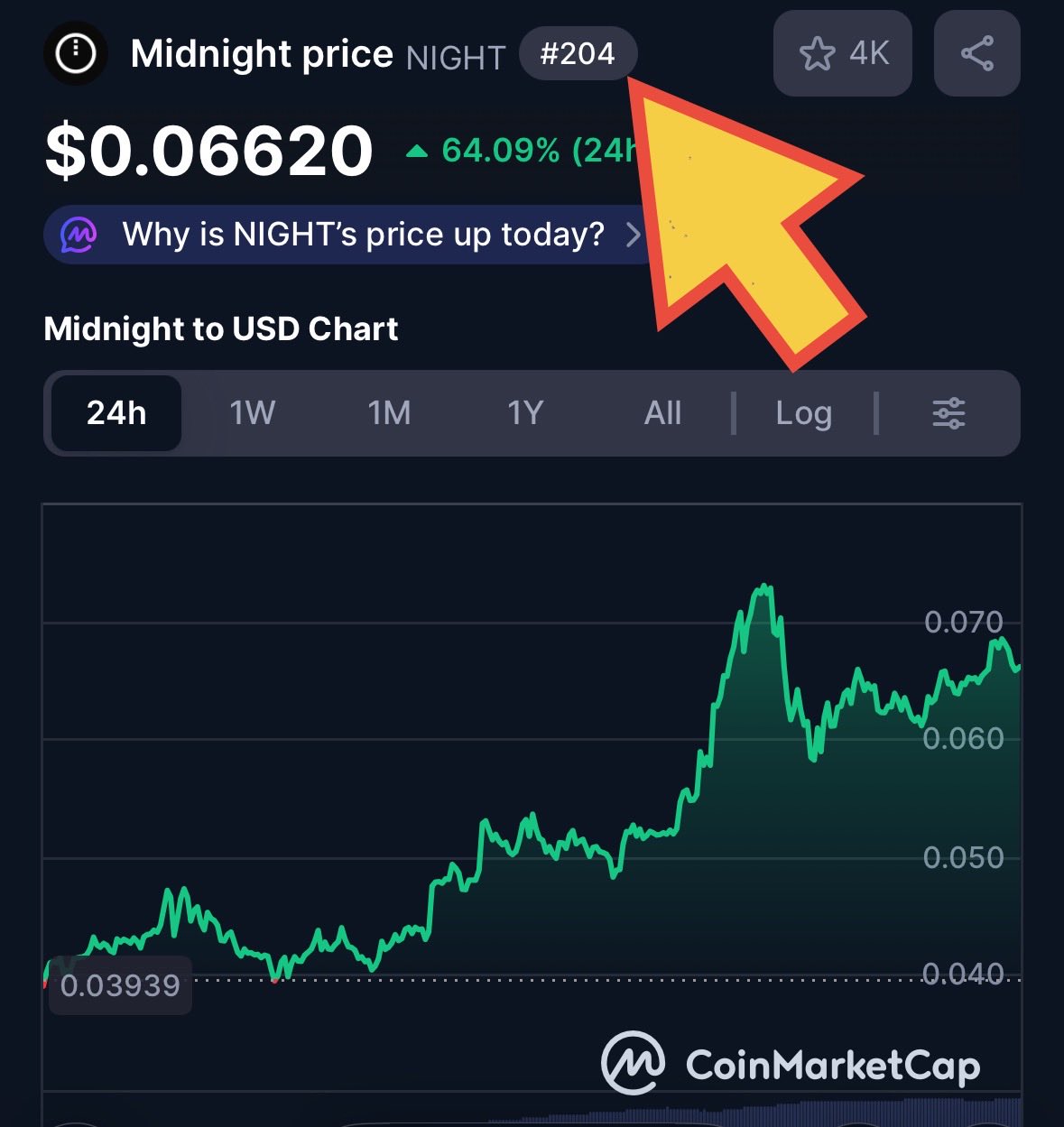Toggle Log scale on the chart

[803, 413]
